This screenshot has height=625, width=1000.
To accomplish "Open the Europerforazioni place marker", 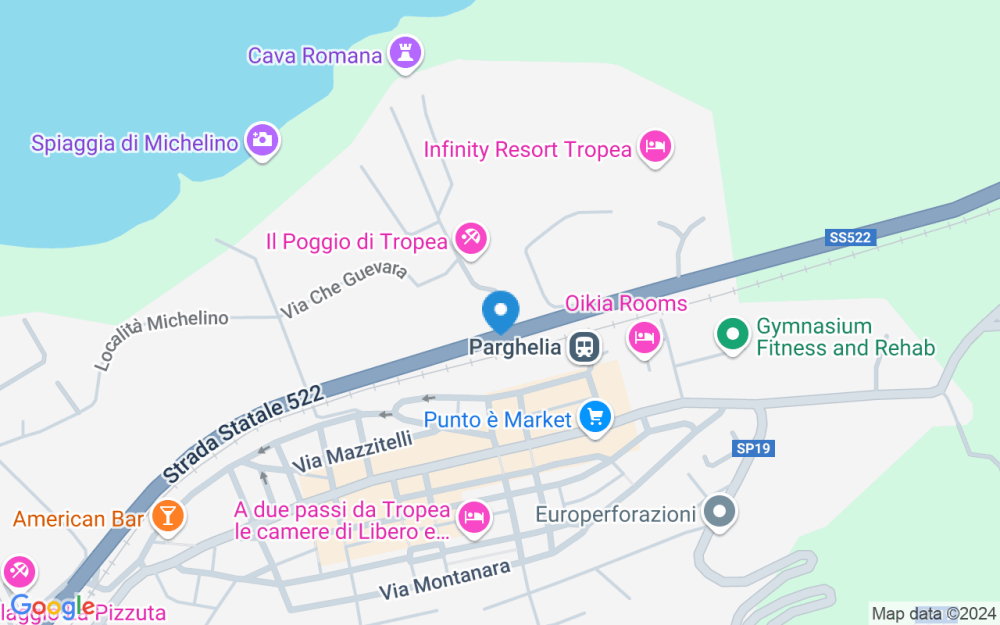I will [719, 514].
